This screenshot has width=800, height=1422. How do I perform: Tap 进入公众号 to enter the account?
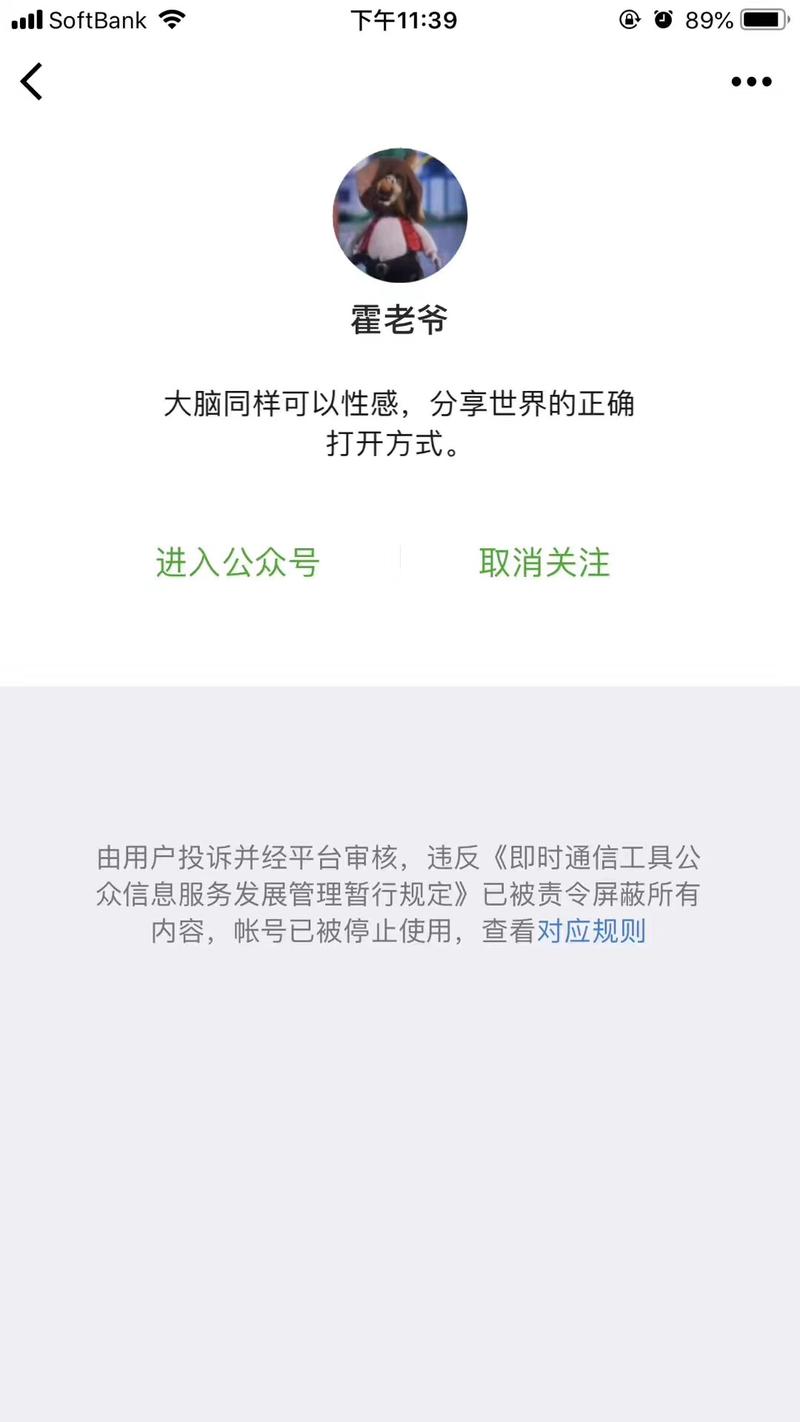click(x=236, y=562)
